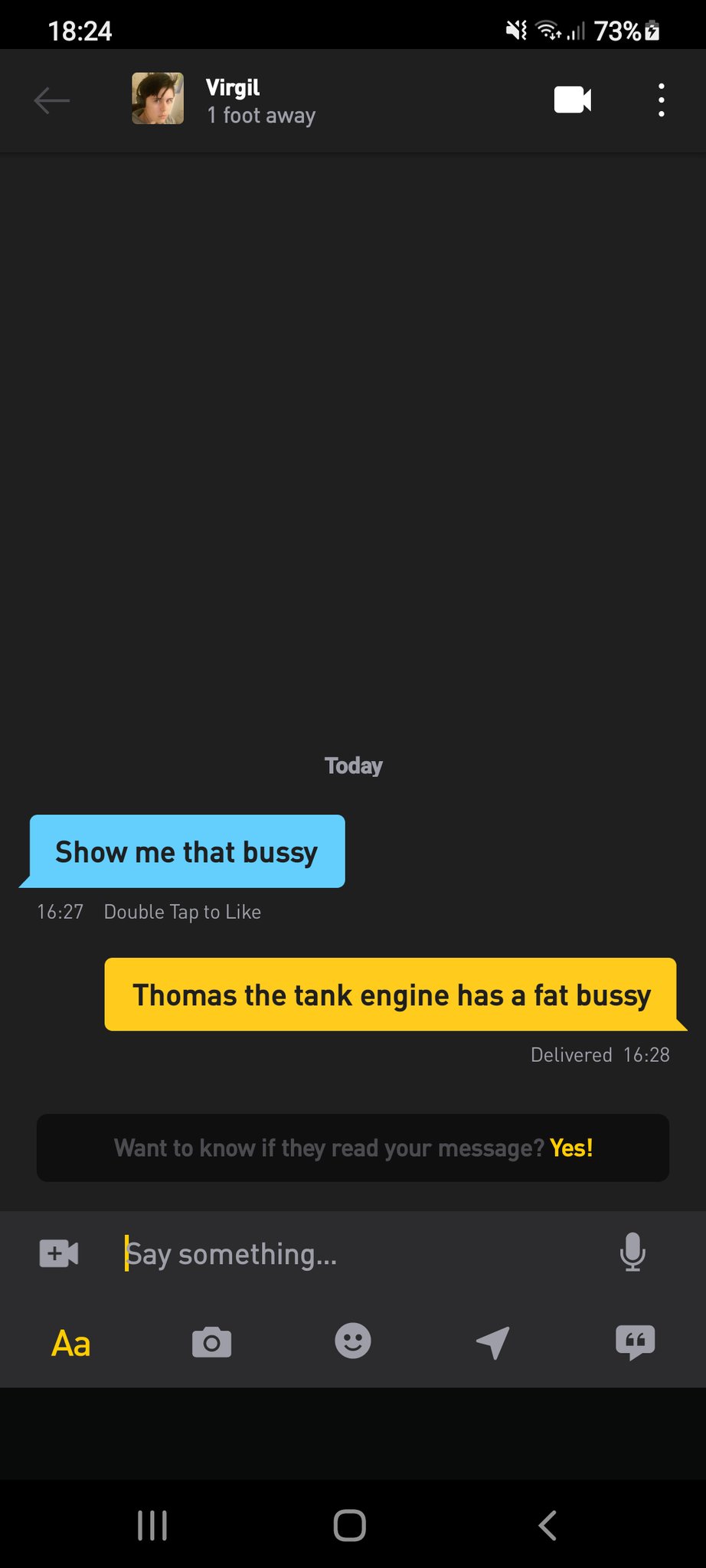Share location with the arrow icon

[x=493, y=1342]
